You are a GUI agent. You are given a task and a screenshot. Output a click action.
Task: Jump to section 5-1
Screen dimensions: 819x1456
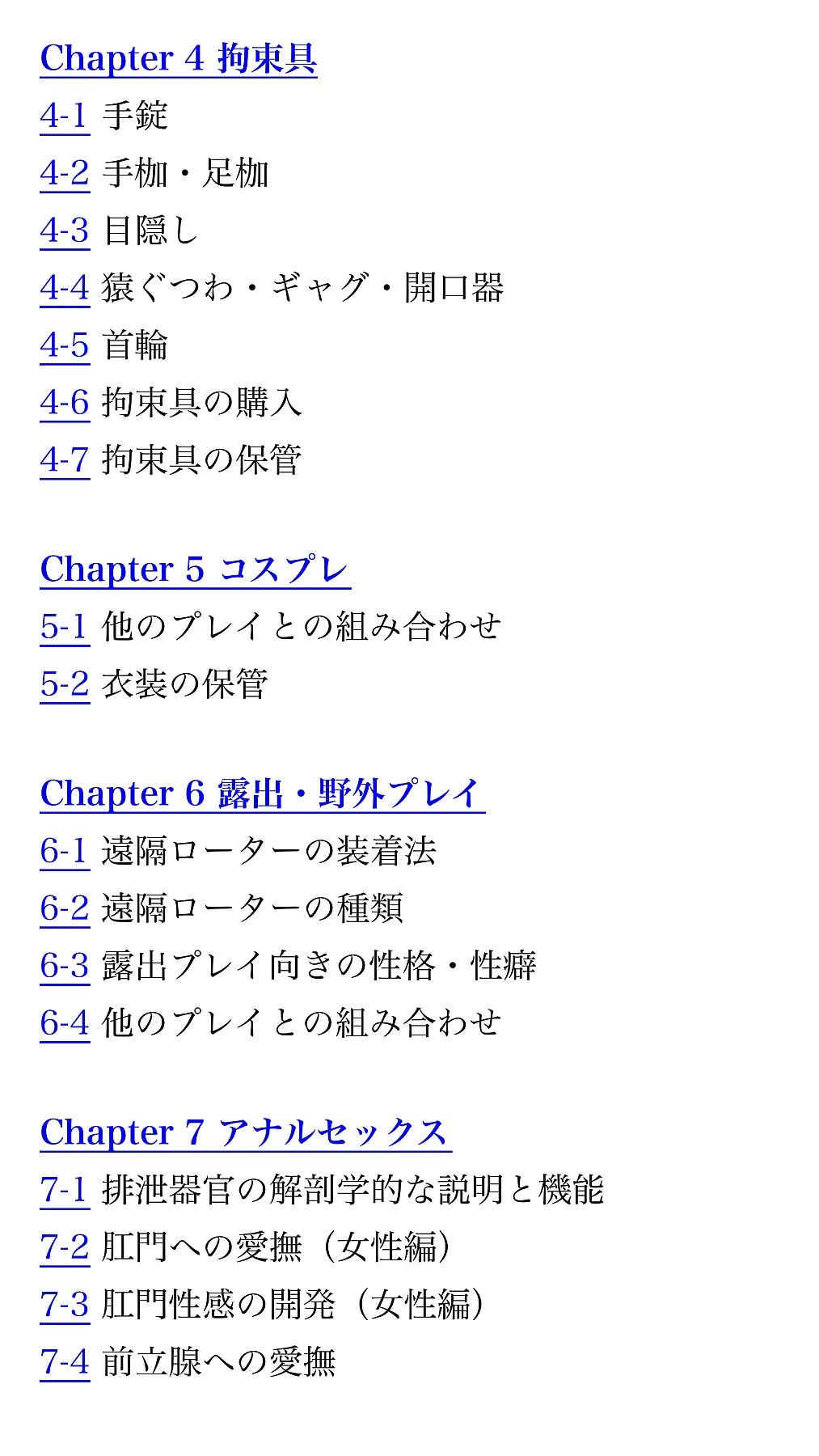point(65,627)
